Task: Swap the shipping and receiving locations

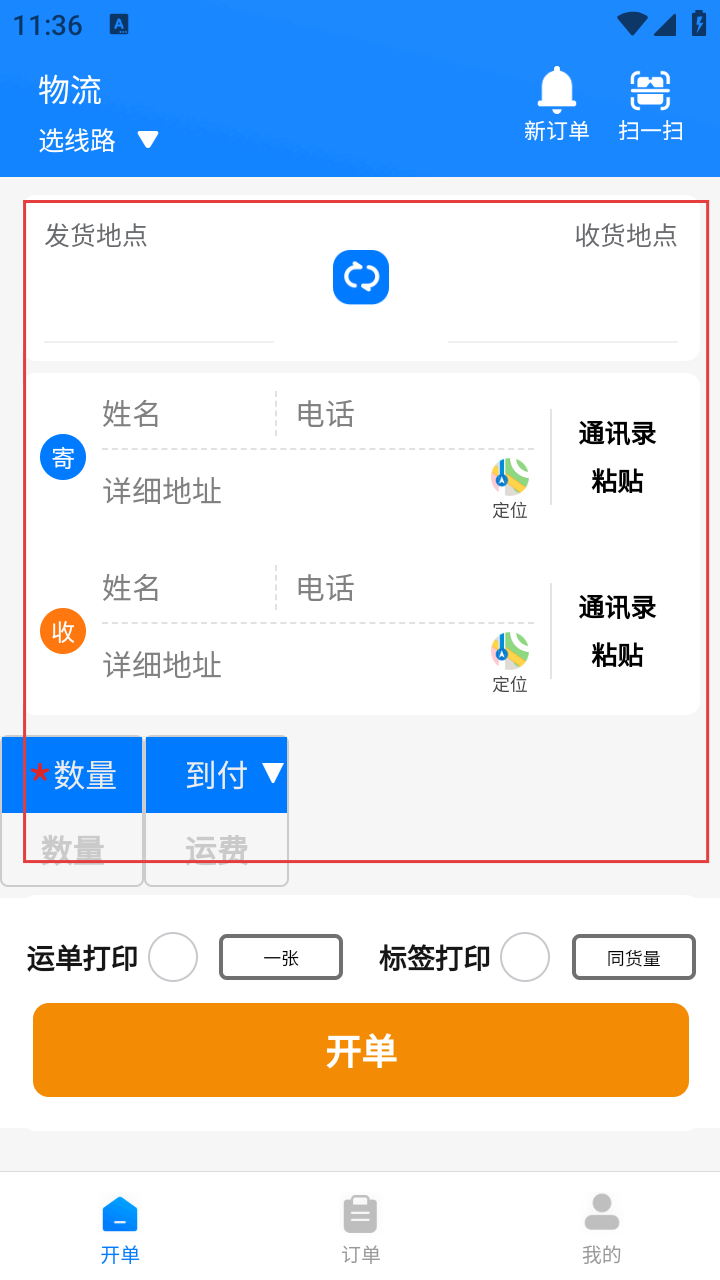Action: [361, 277]
